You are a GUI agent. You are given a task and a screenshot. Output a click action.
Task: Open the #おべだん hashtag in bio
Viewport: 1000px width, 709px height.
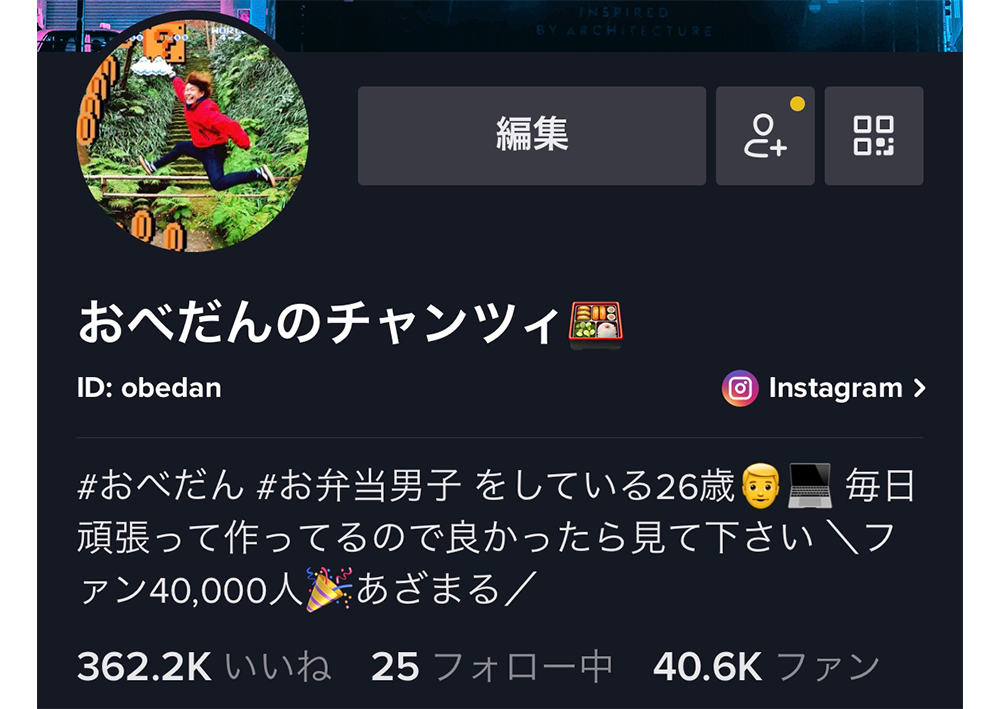pyautogui.click(x=161, y=487)
